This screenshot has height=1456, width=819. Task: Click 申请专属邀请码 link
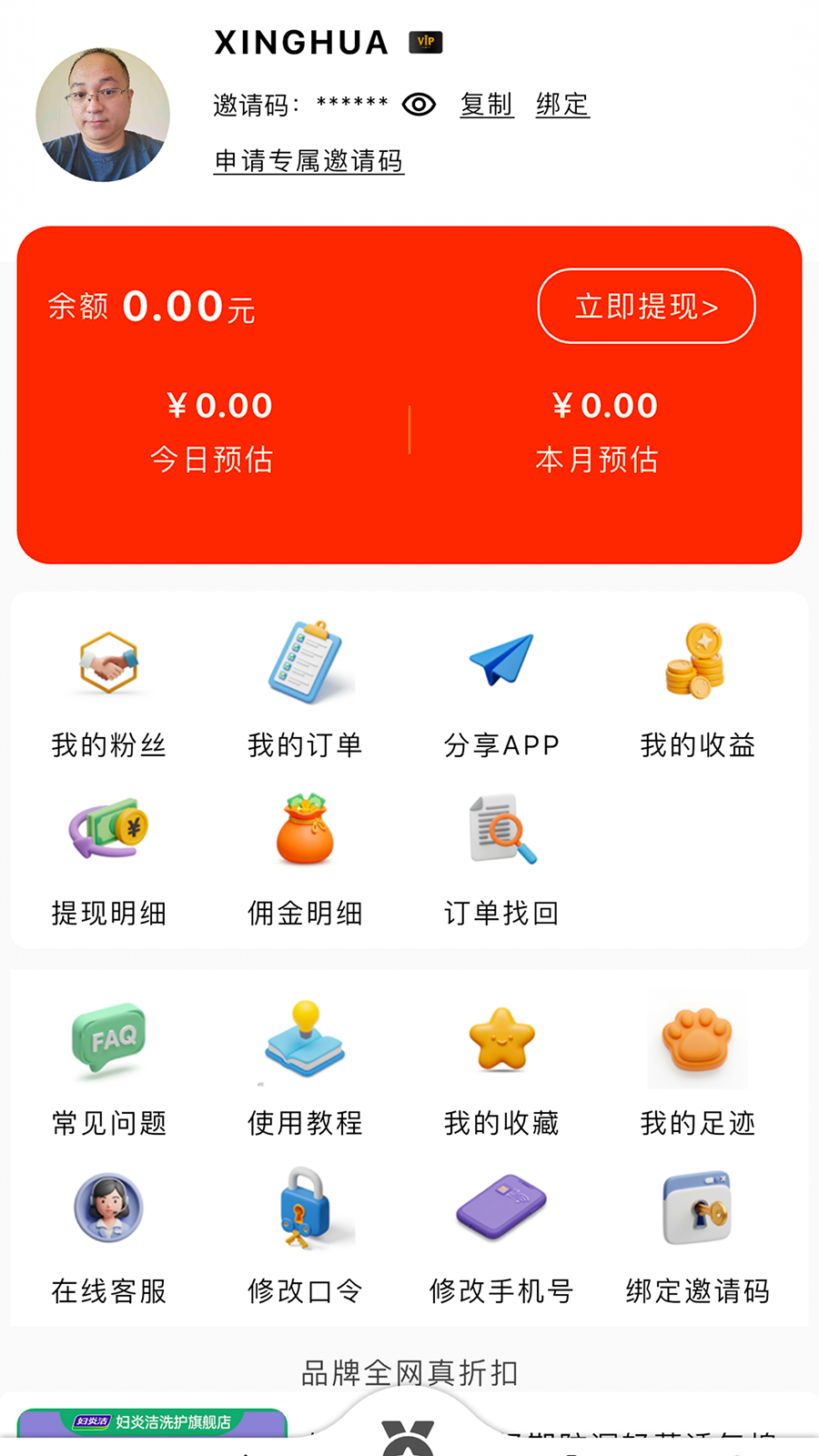coord(308,162)
